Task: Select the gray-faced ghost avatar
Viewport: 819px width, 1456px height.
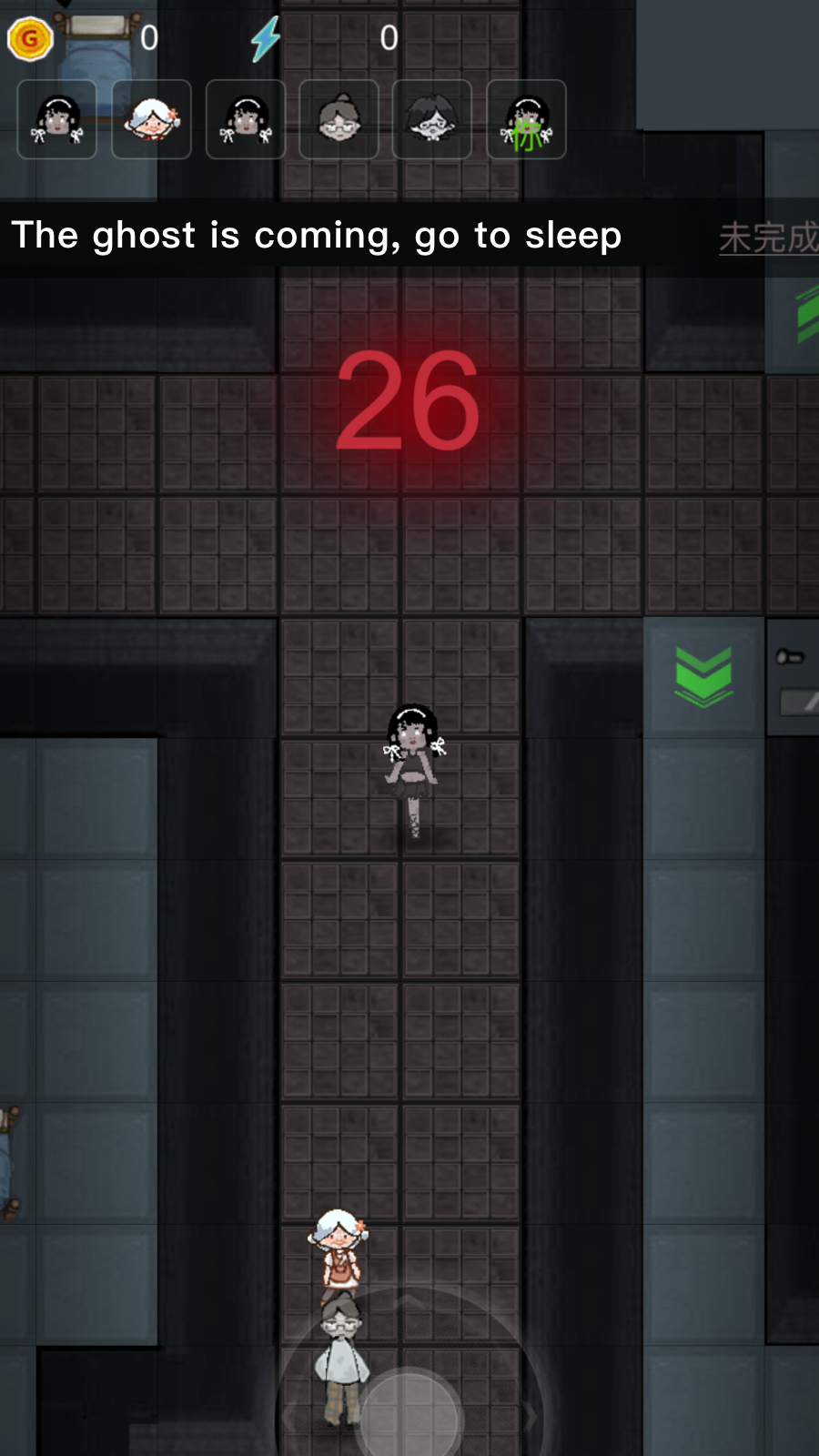Action: point(431,119)
